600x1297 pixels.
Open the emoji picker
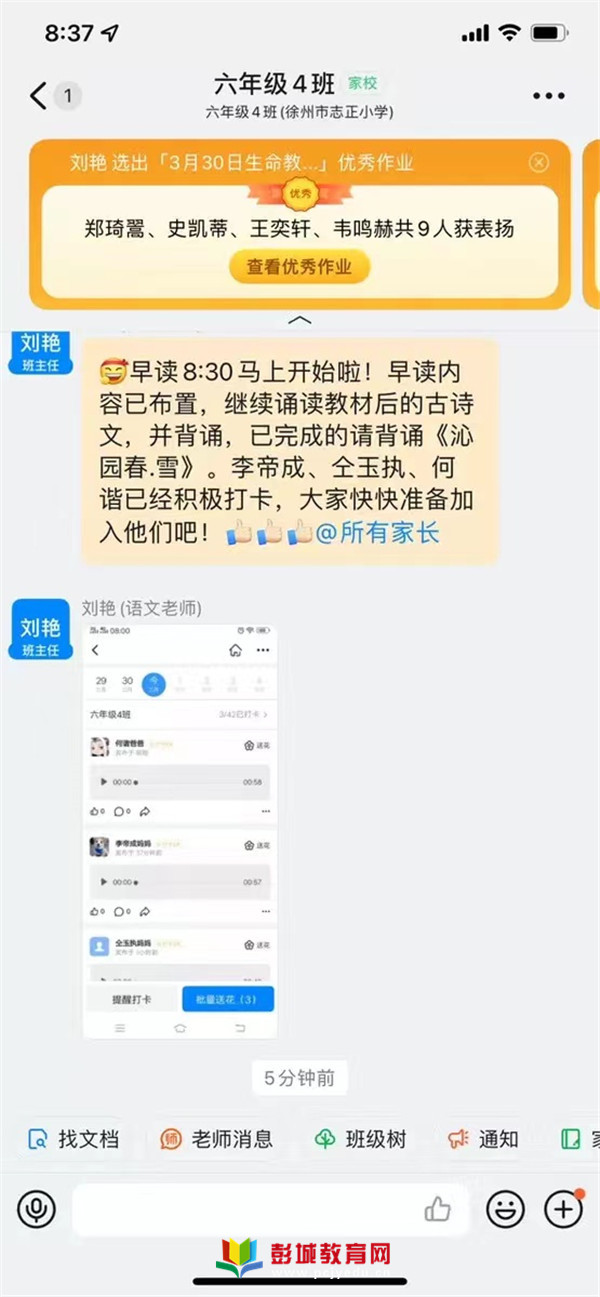coord(506,1209)
